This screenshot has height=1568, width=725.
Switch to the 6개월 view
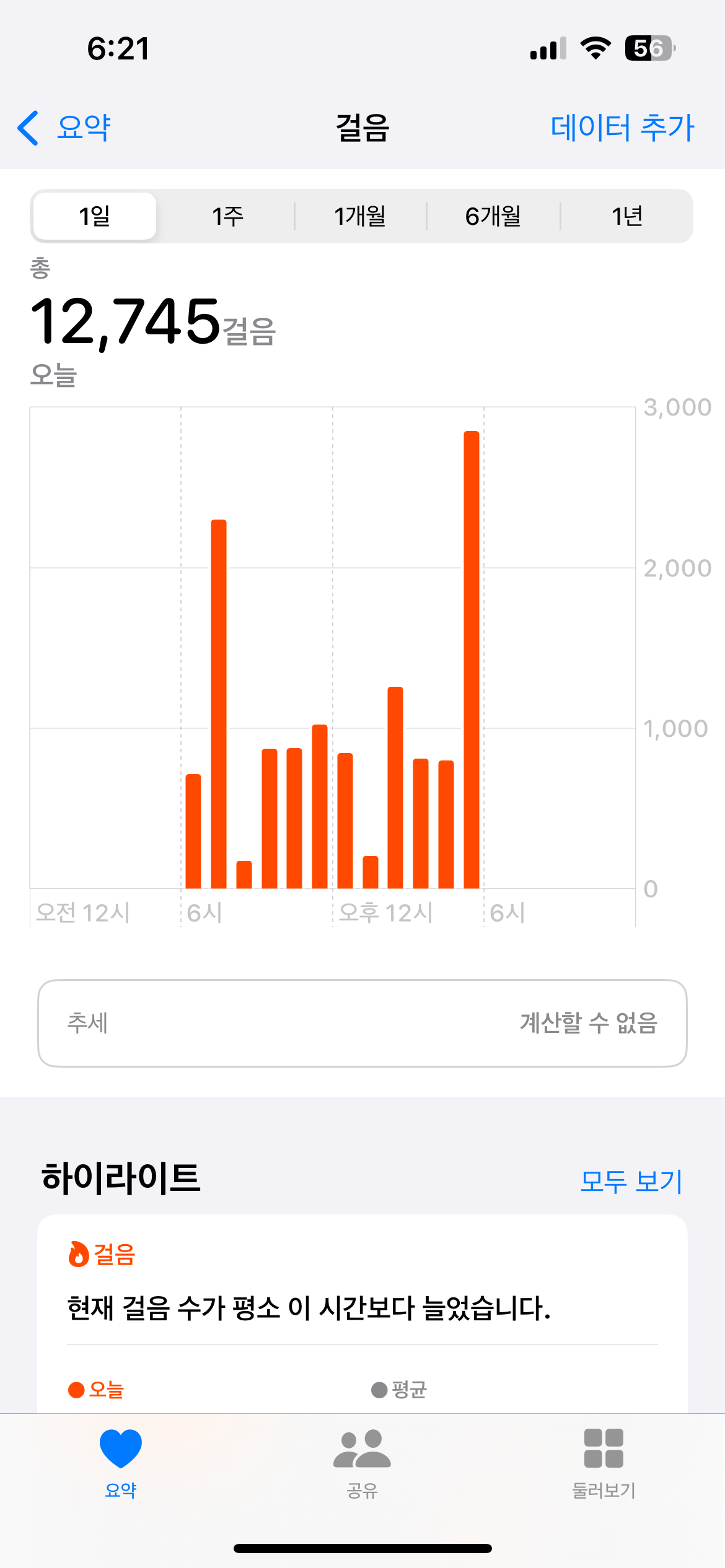493,216
